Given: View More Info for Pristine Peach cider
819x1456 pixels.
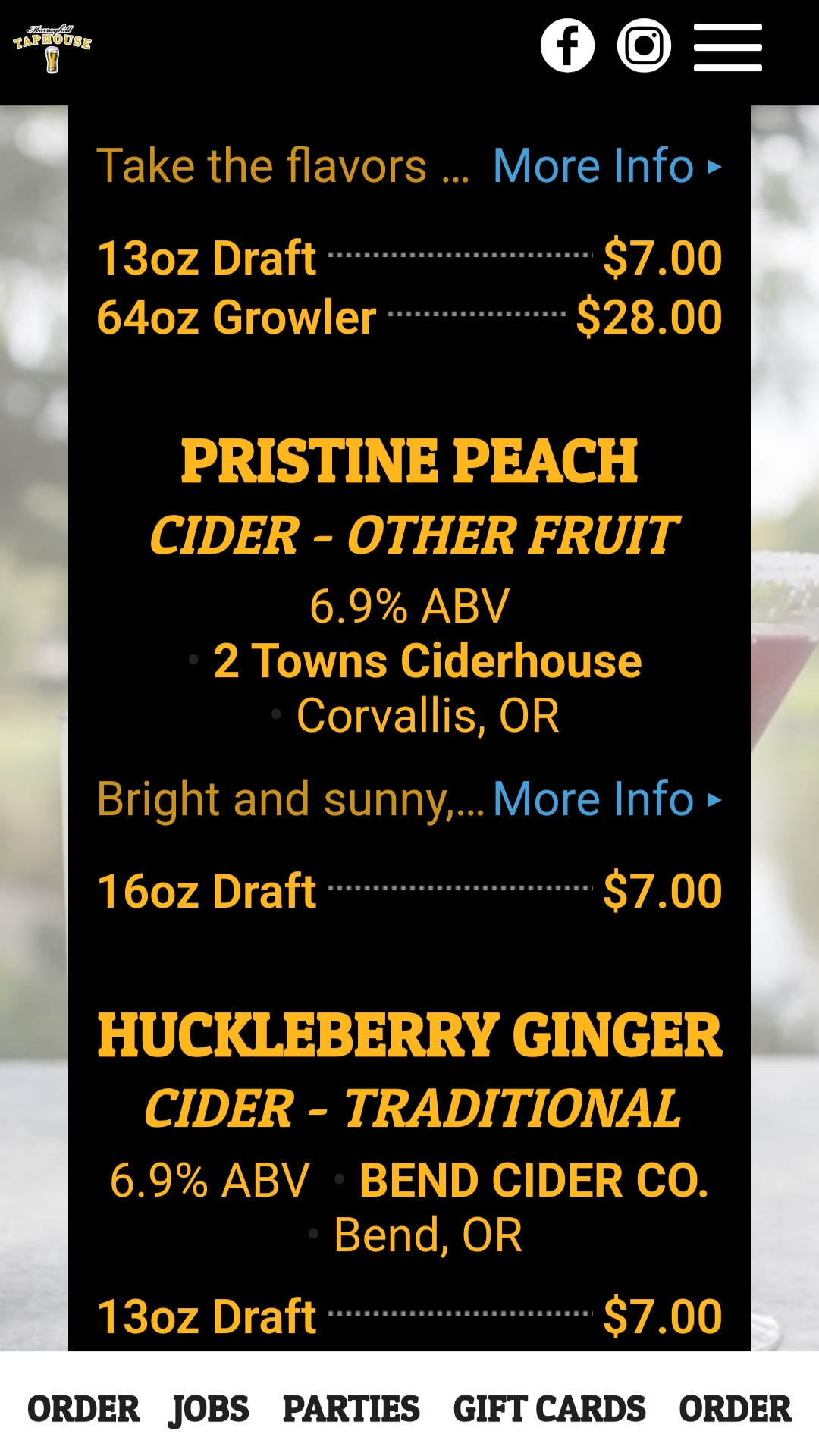Looking at the screenshot, I should click(x=607, y=799).
